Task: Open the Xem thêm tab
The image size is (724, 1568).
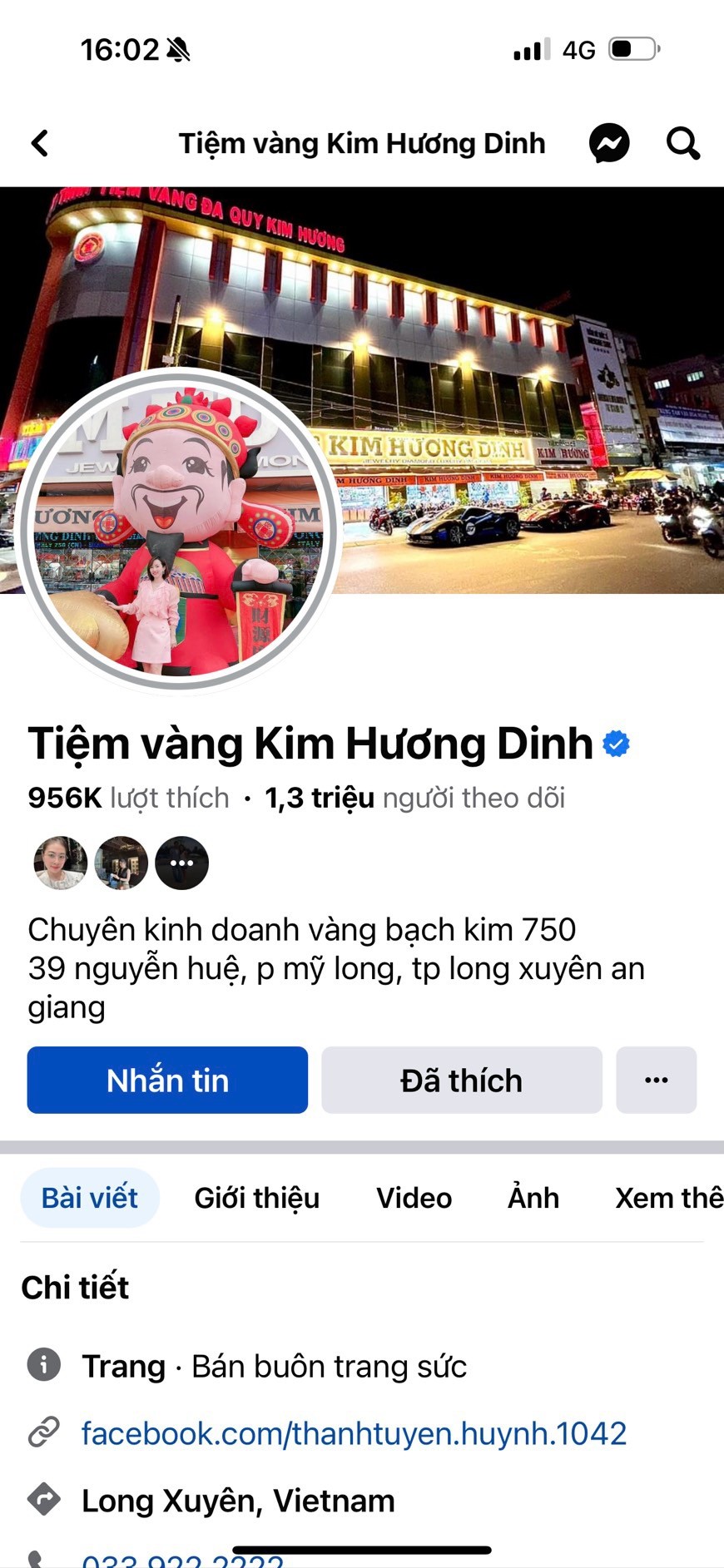Action: (x=668, y=1198)
